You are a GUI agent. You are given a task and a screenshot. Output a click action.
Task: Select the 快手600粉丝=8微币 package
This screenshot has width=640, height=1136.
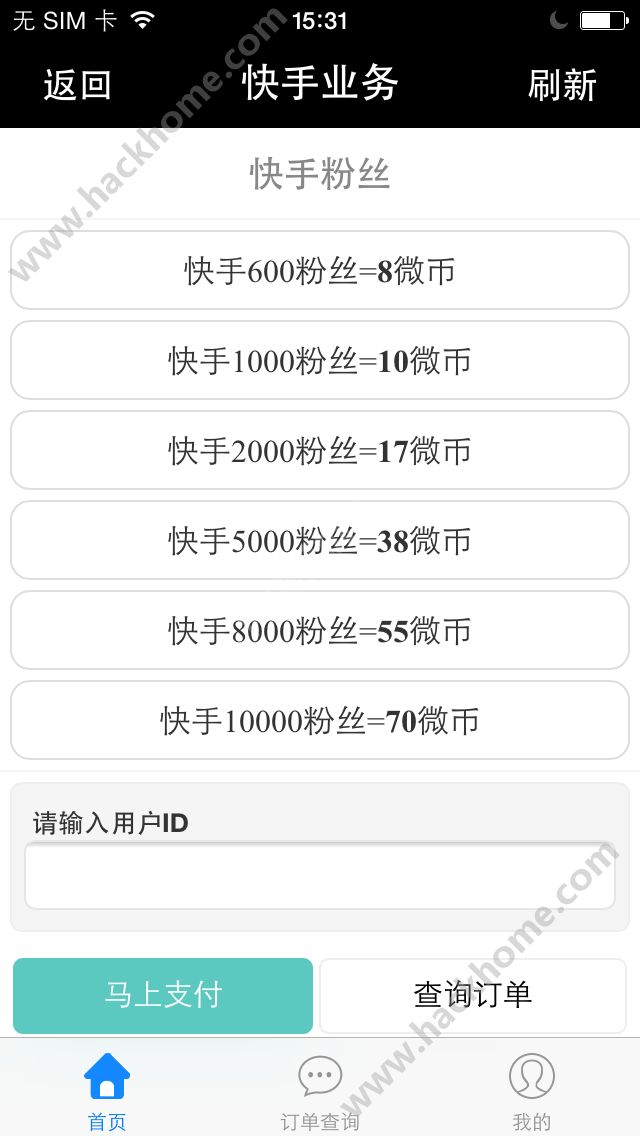[320, 270]
